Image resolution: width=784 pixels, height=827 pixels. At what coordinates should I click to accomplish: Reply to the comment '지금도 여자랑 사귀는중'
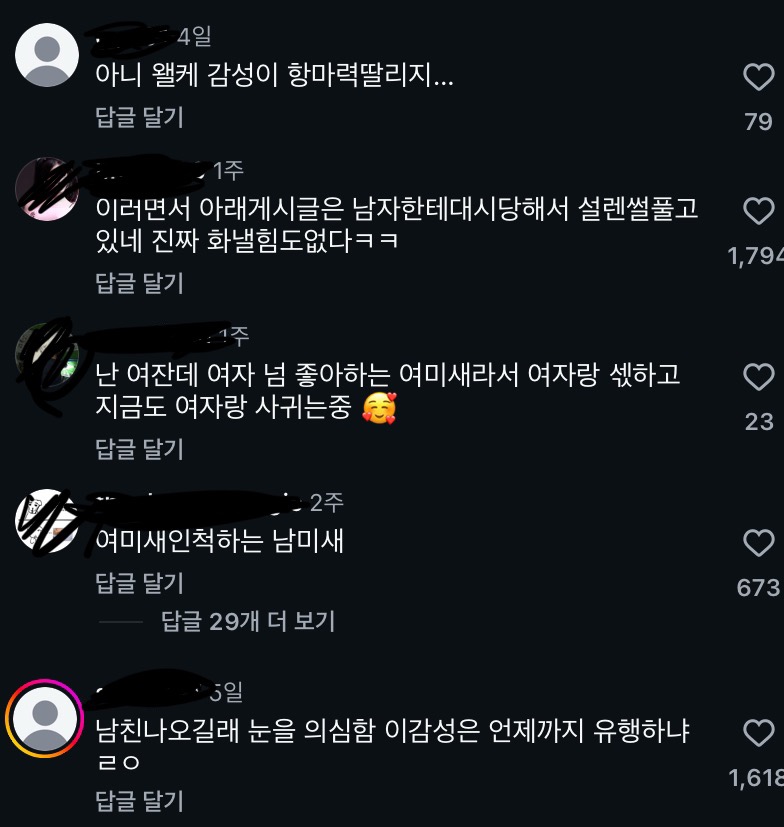(x=139, y=449)
